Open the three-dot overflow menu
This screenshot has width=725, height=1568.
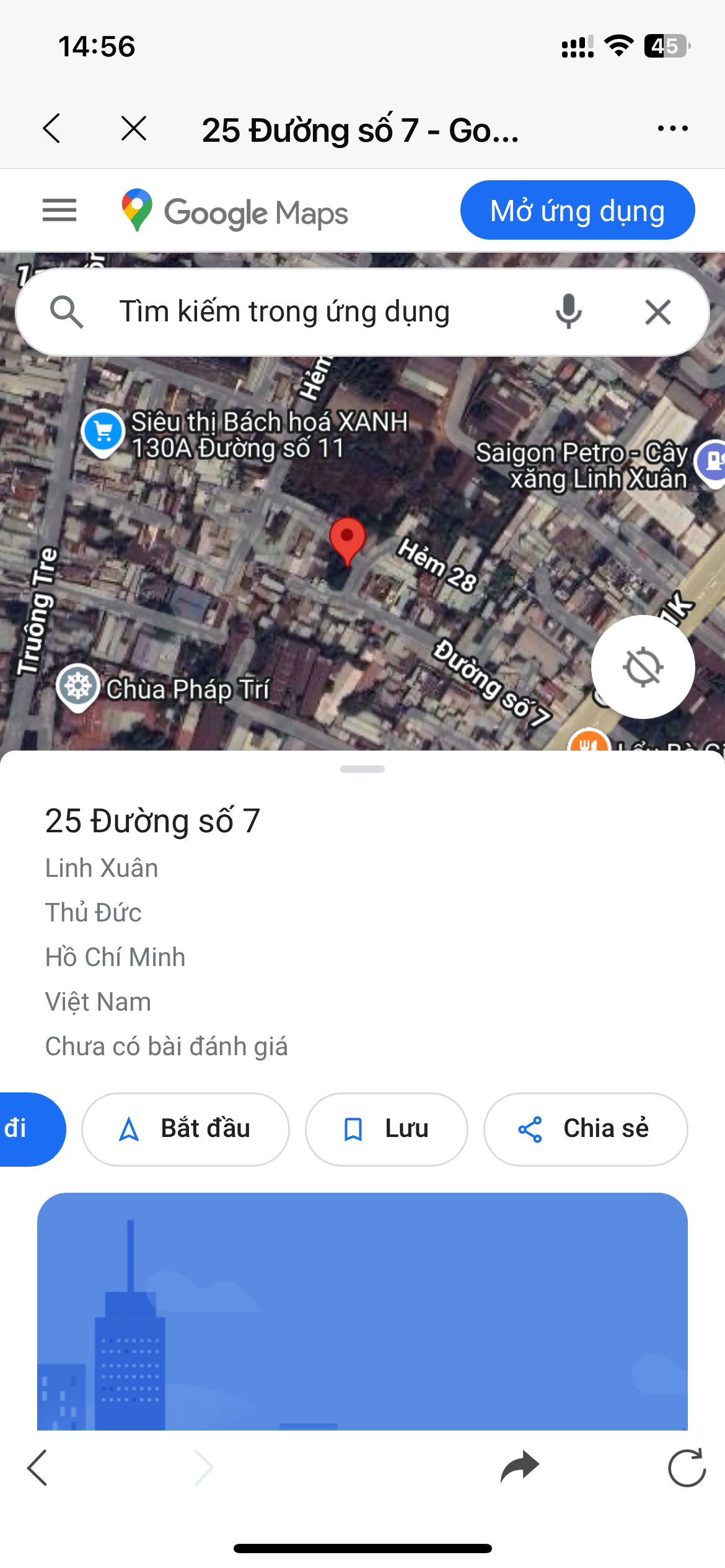672,129
